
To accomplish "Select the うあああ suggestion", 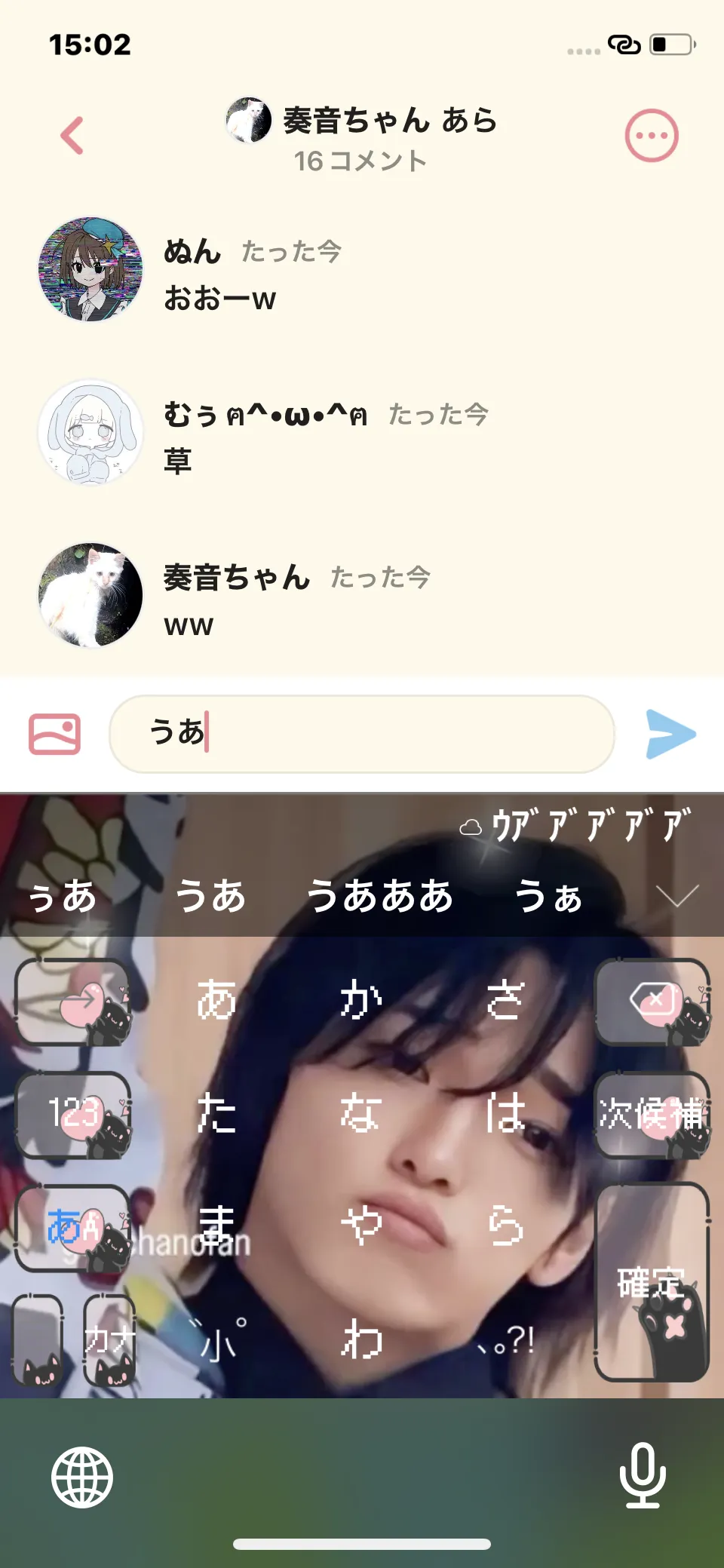I will [x=379, y=897].
